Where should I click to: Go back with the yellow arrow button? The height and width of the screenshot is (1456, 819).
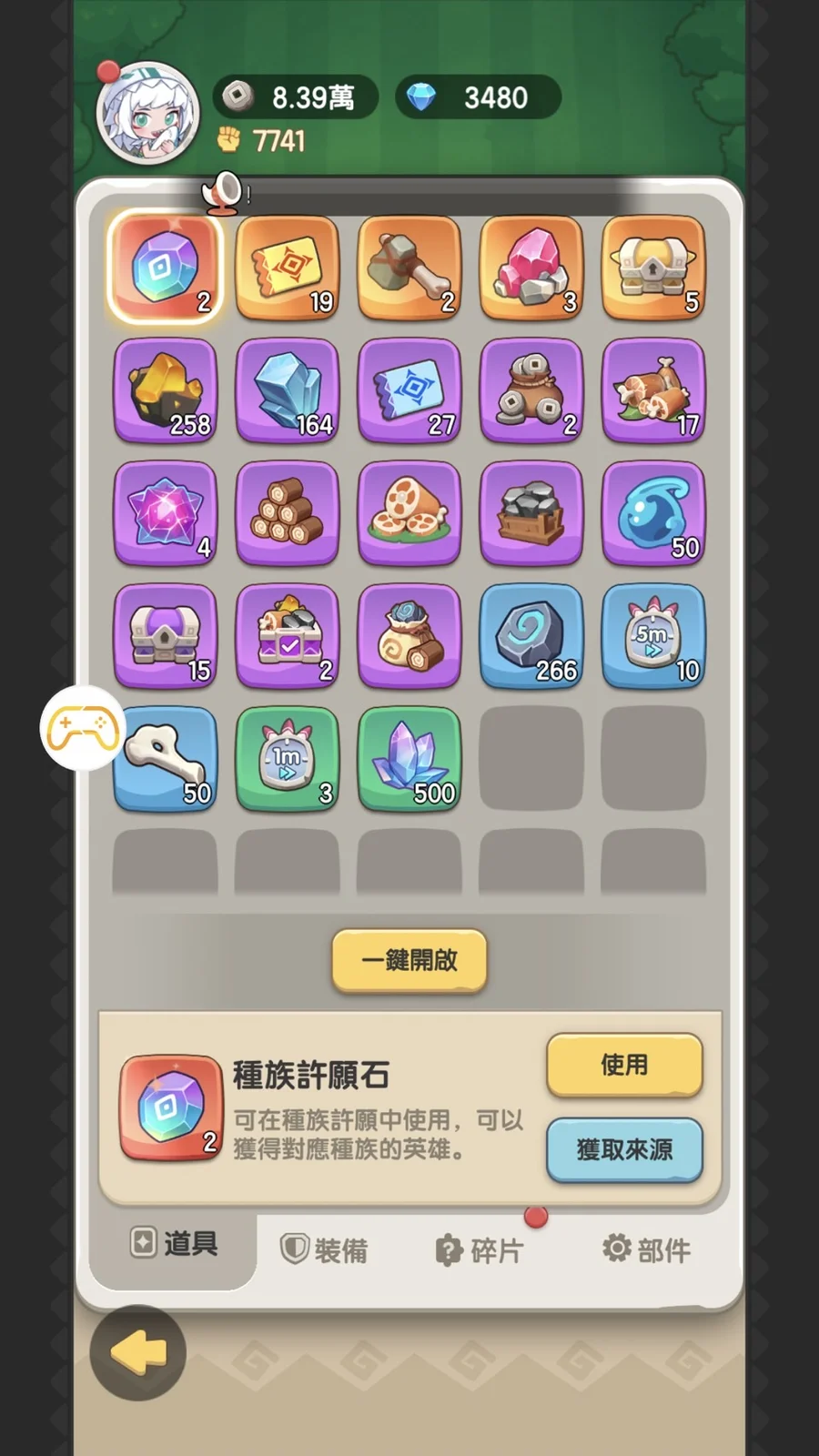point(138,1352)
